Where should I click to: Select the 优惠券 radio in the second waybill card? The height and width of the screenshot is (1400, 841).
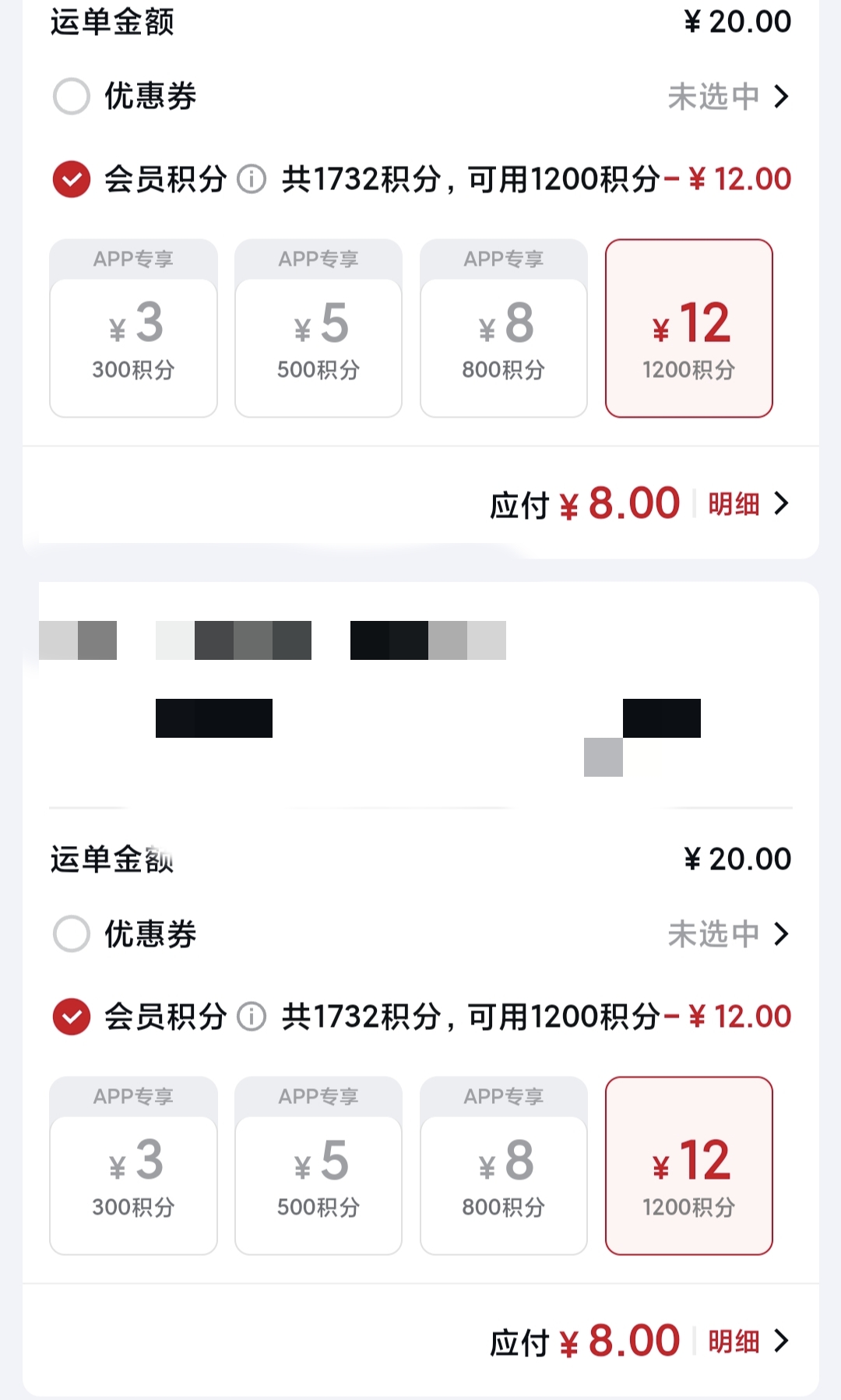72,934
